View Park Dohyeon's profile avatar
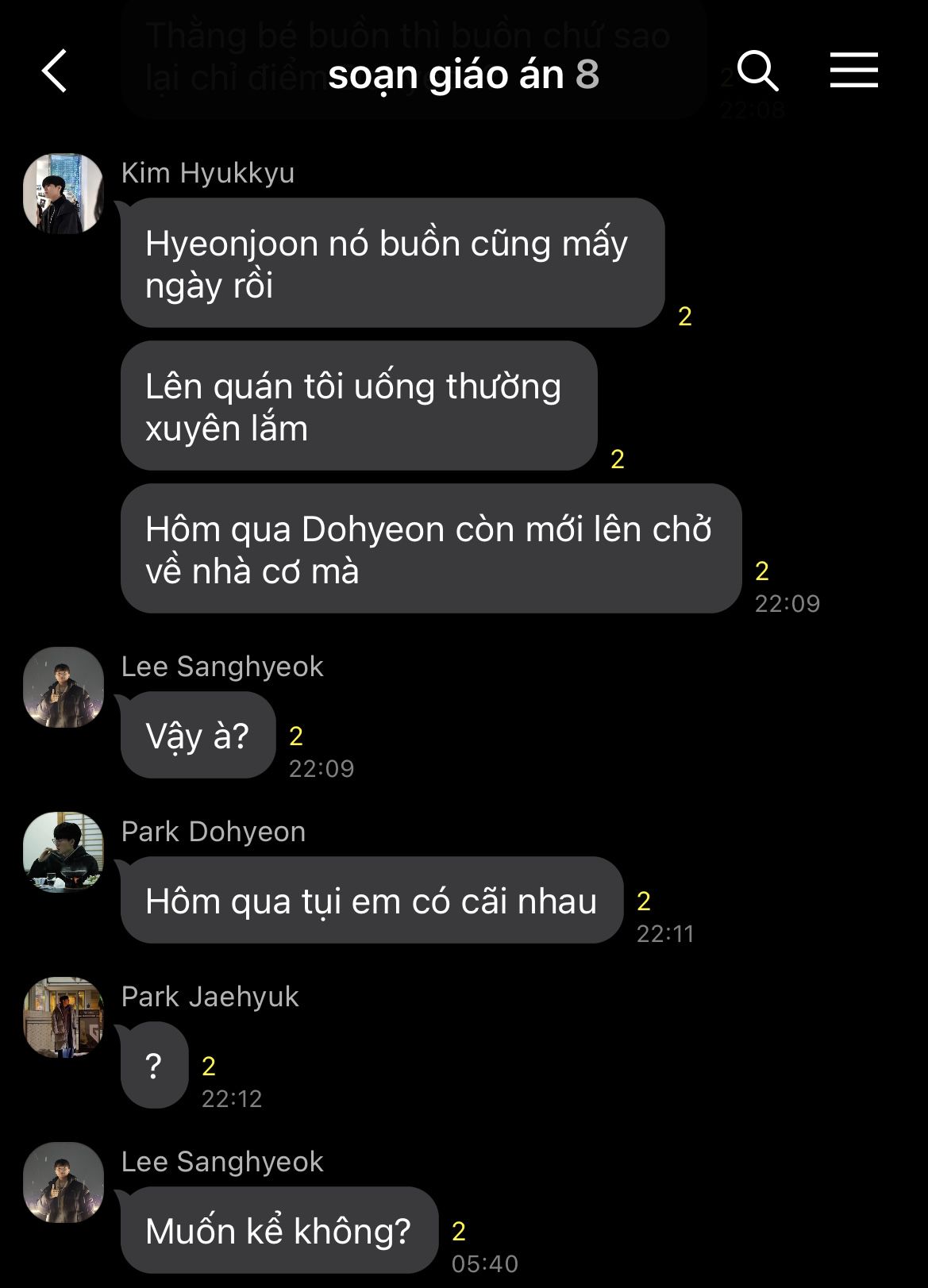 (64, 852)
